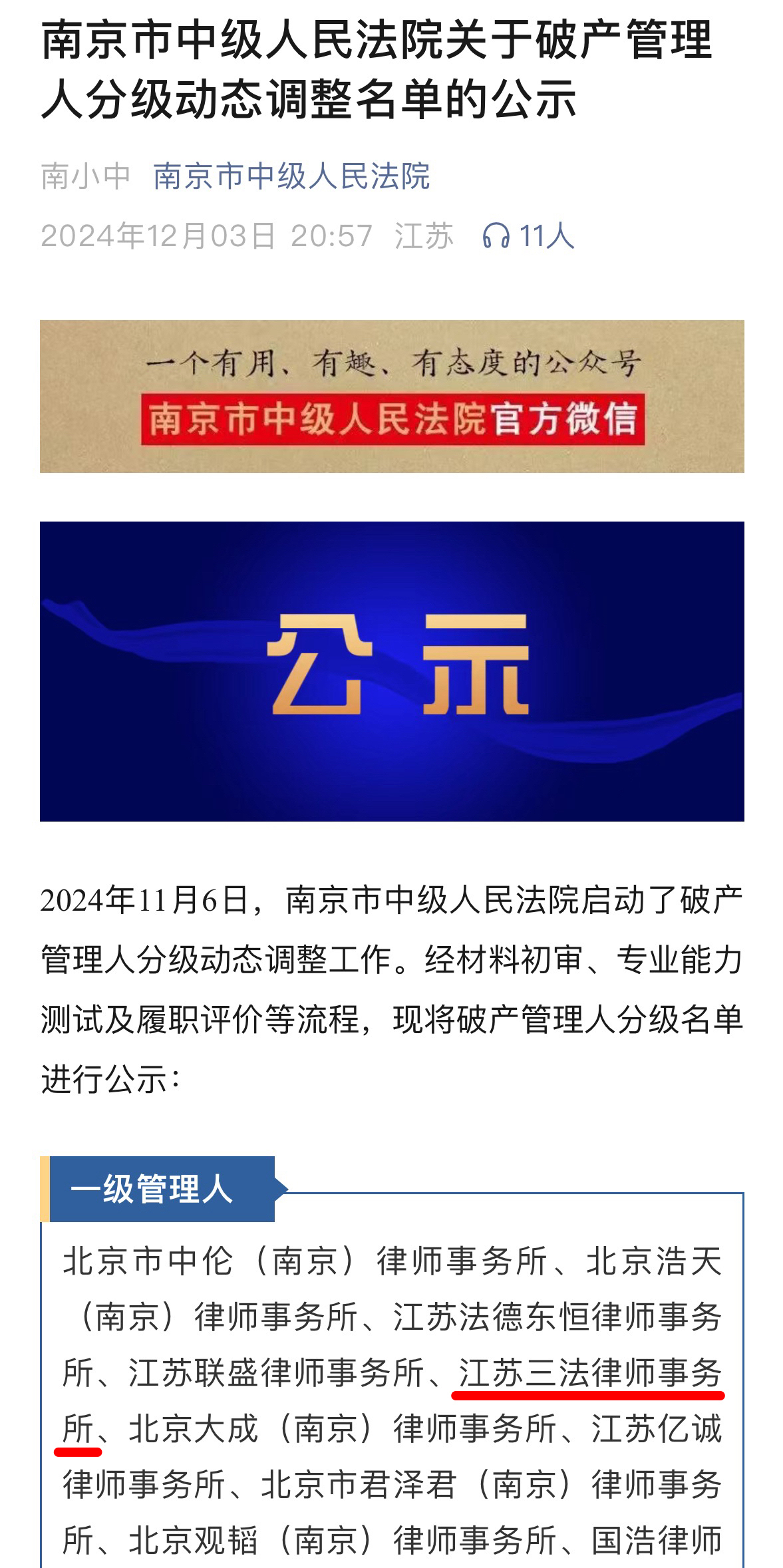Open the 公示 banner image
Screen dimensions: 783x1568
click(392, 671)
